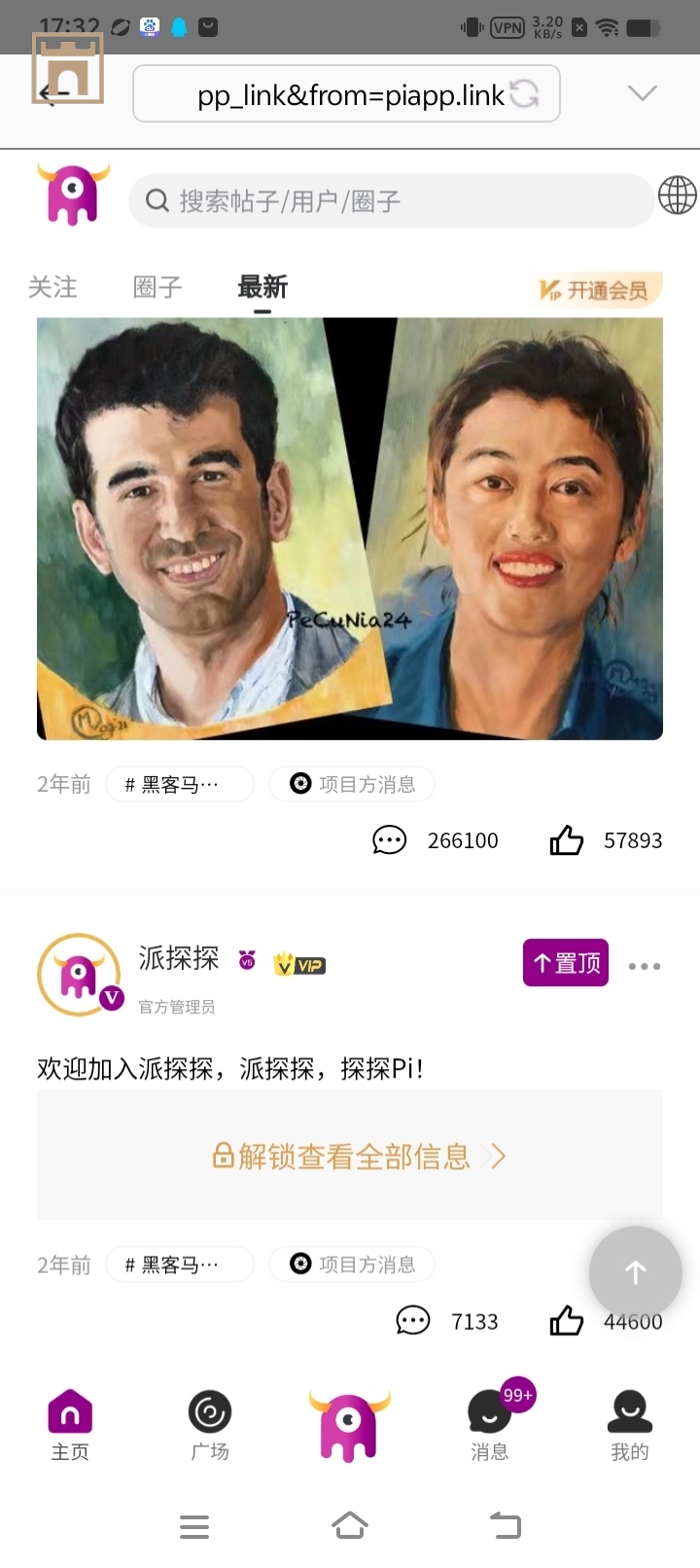Open the globe language icon
This screenshot has width=700, height=1568.
[677, 196]
